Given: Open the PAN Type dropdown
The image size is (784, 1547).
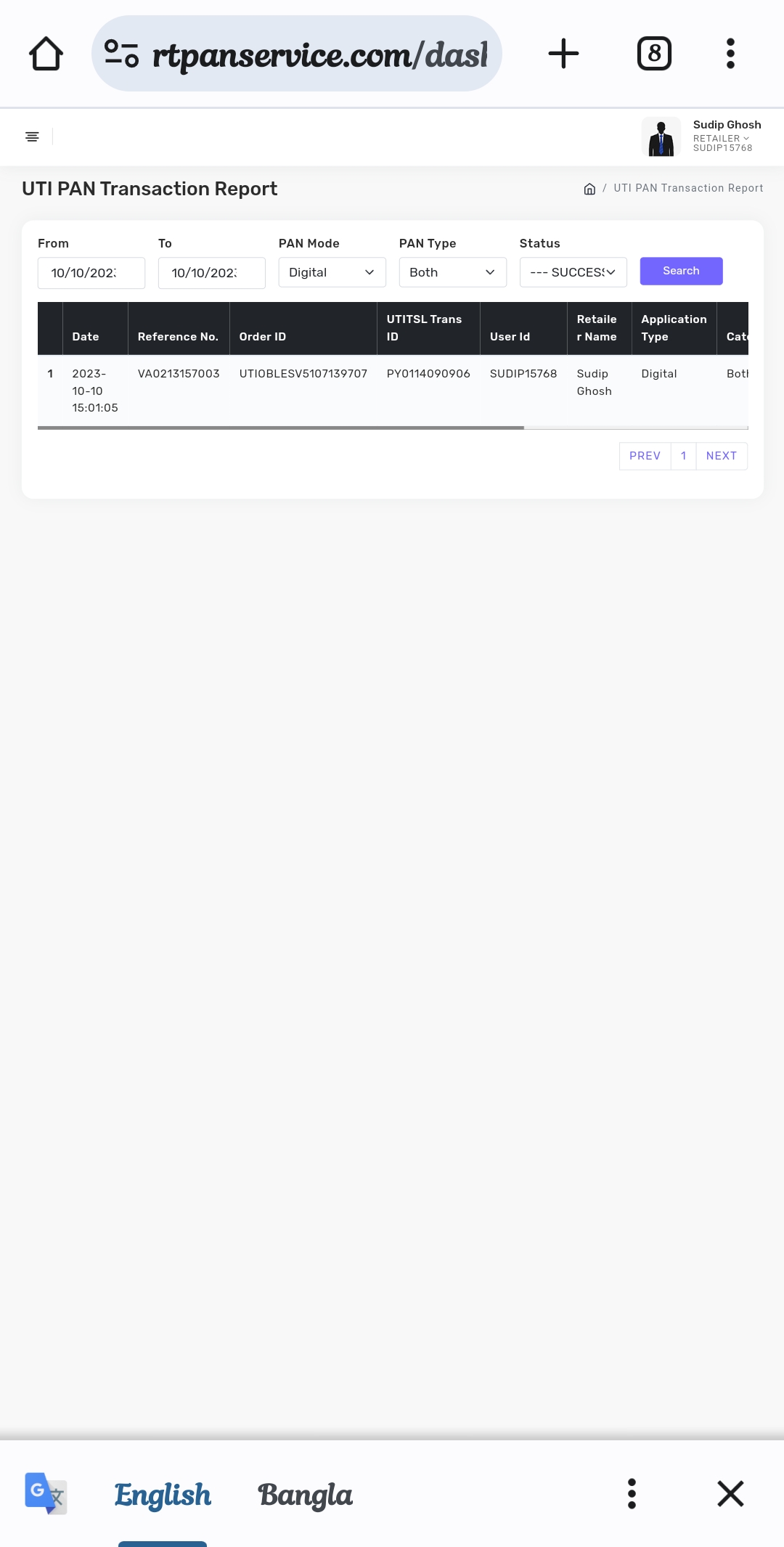Looking at the screenshot, I should tap(452, 273).
